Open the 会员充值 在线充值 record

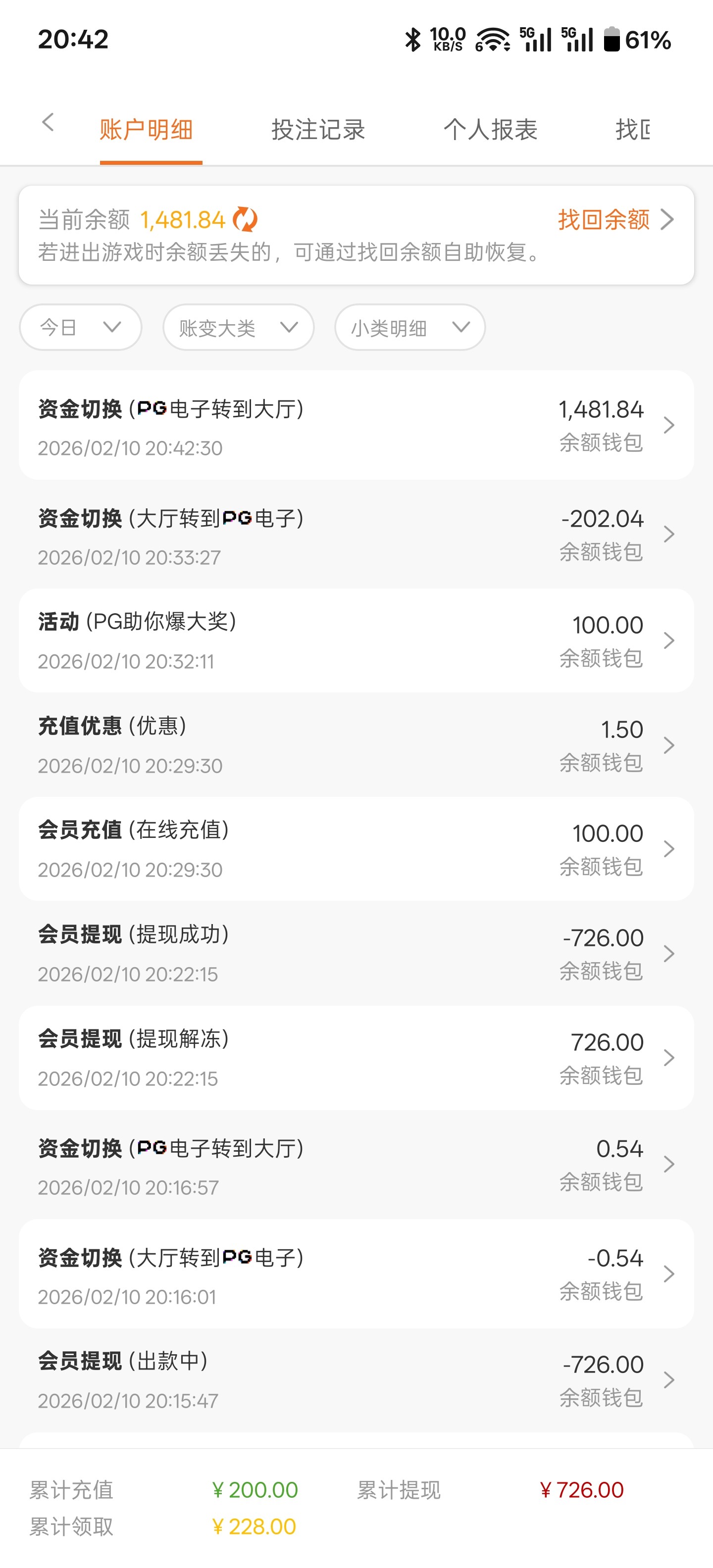[356, 849]
